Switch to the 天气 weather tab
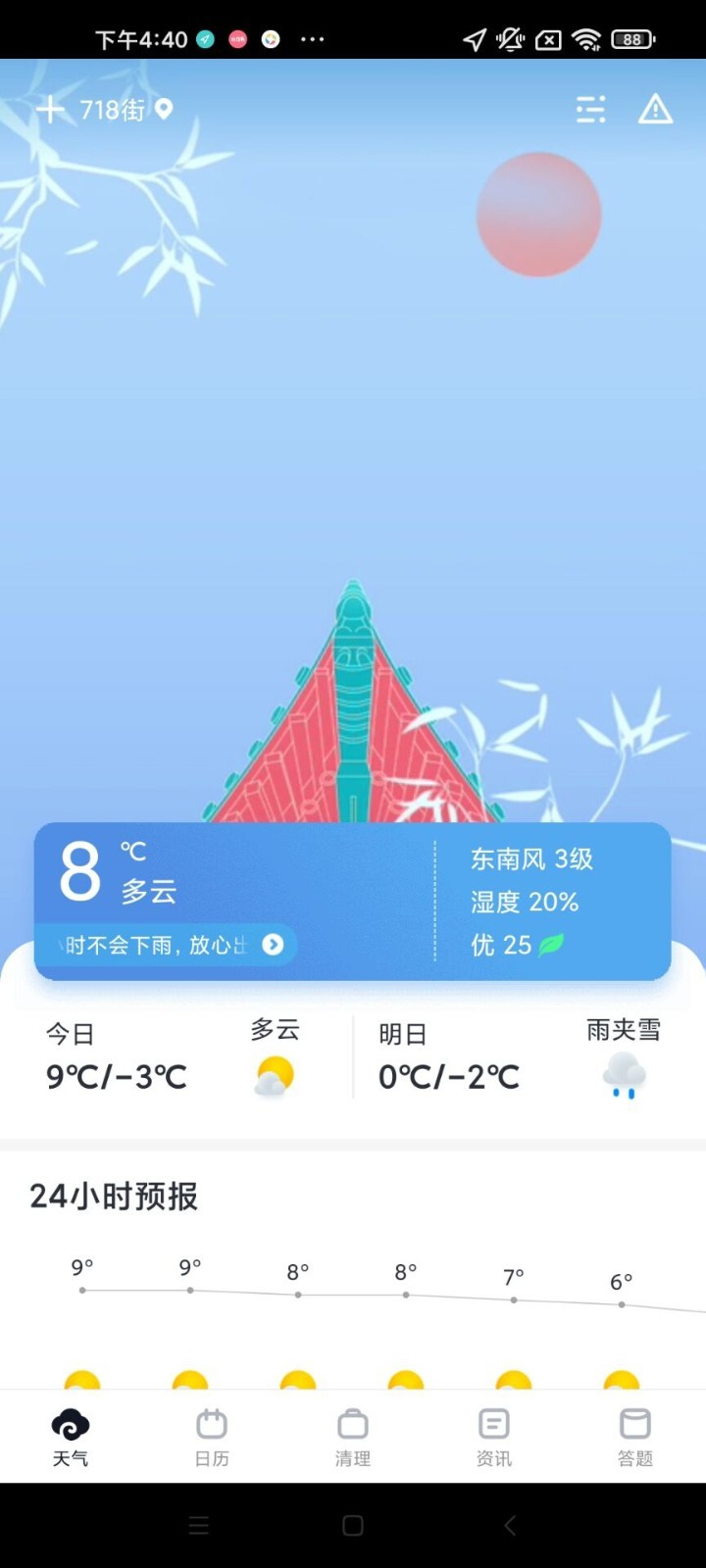This screenshot has height=1568, width=706. click(x=70, y=1433)
